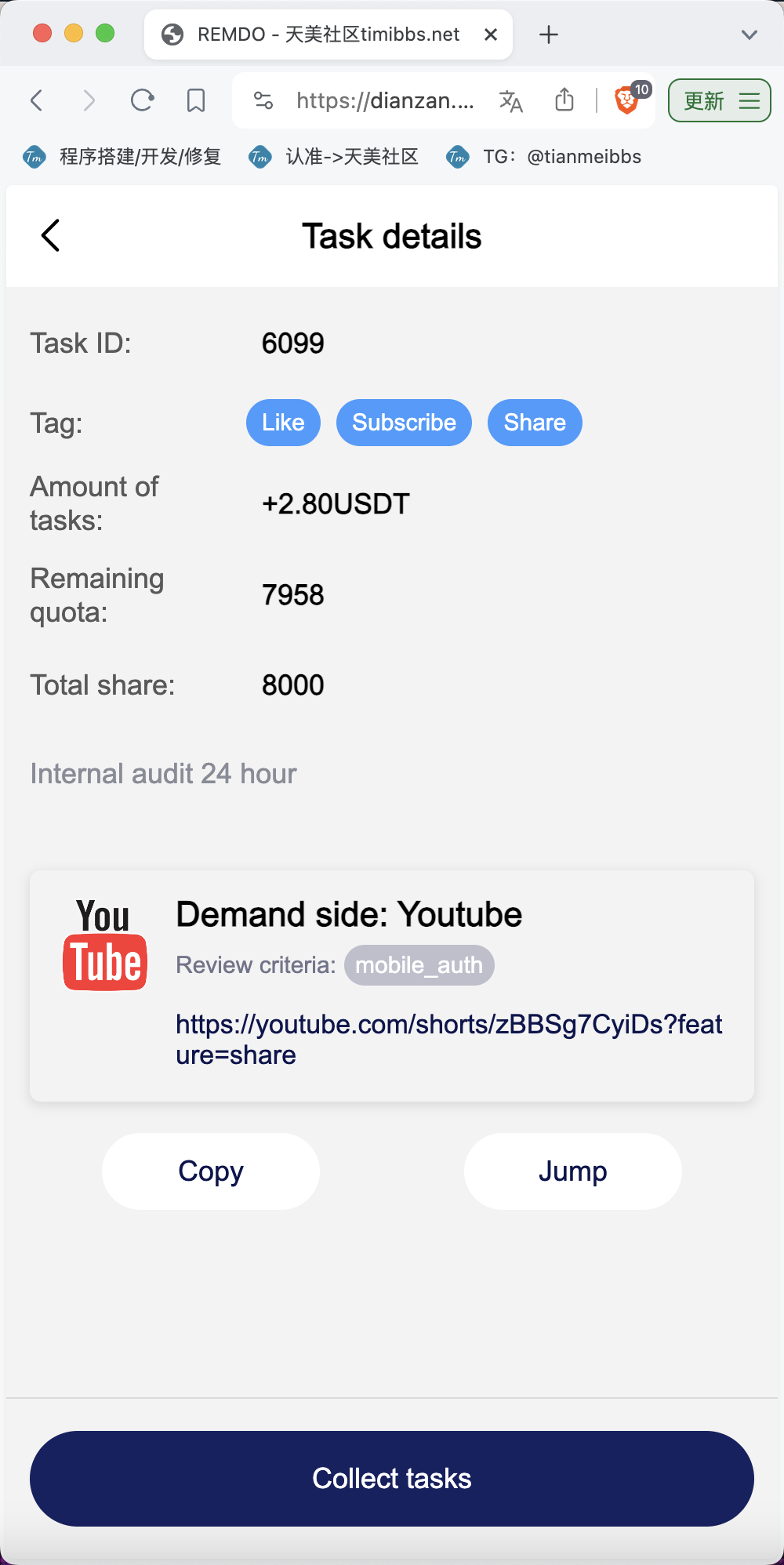Tap the Jump button
The image size is (784, 1565).
[573, 1171]
